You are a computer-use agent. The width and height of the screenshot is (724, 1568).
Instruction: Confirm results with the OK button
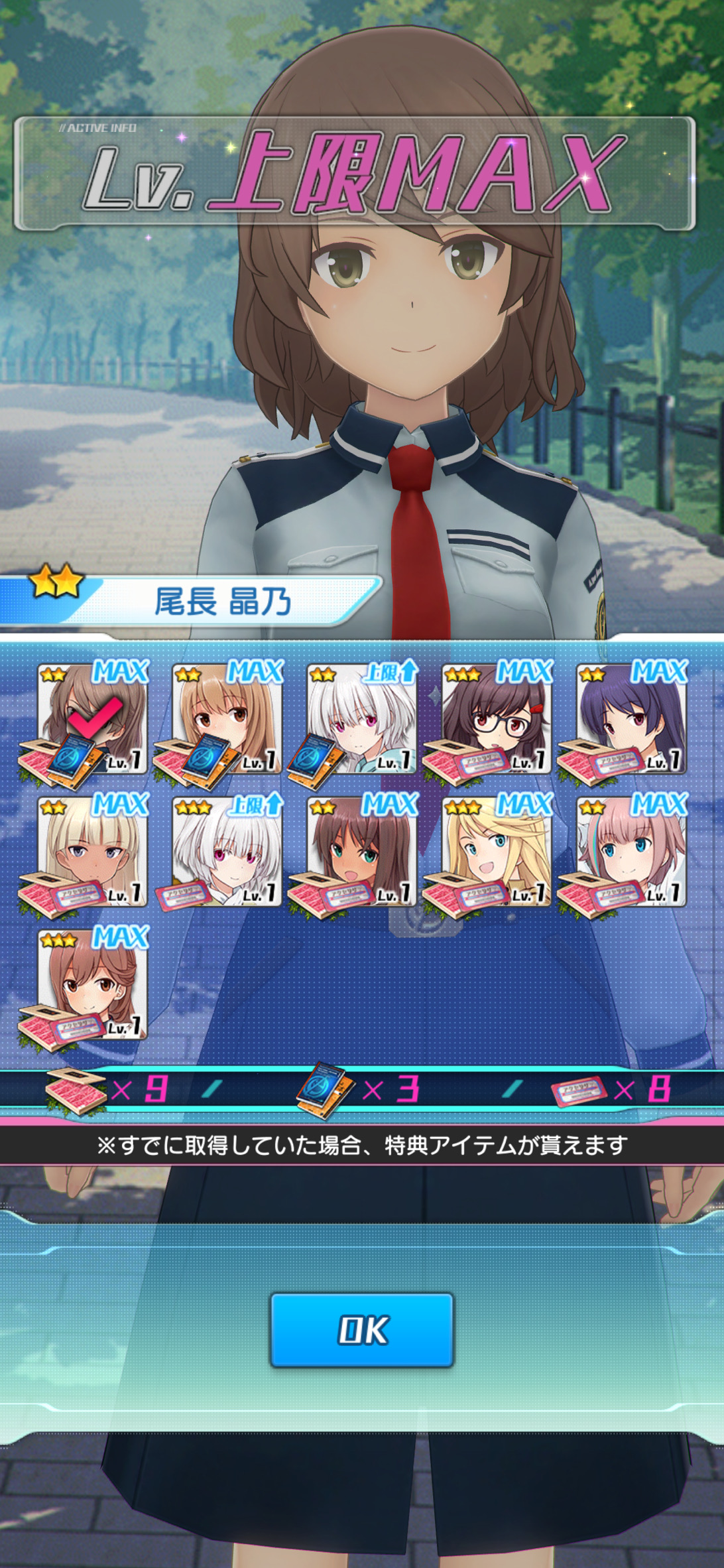362,1329
